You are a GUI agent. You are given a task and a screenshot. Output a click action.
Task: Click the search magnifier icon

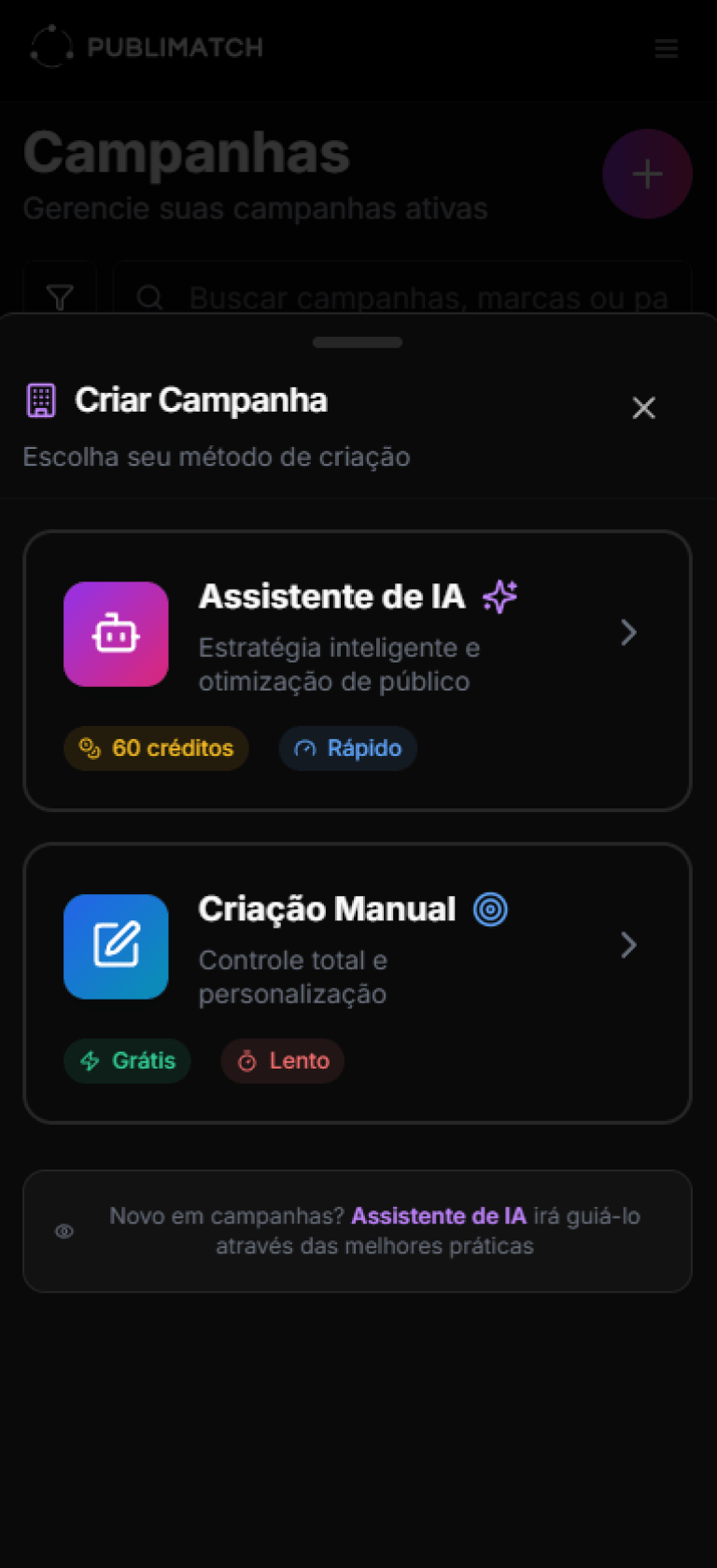tap(149, 298)
